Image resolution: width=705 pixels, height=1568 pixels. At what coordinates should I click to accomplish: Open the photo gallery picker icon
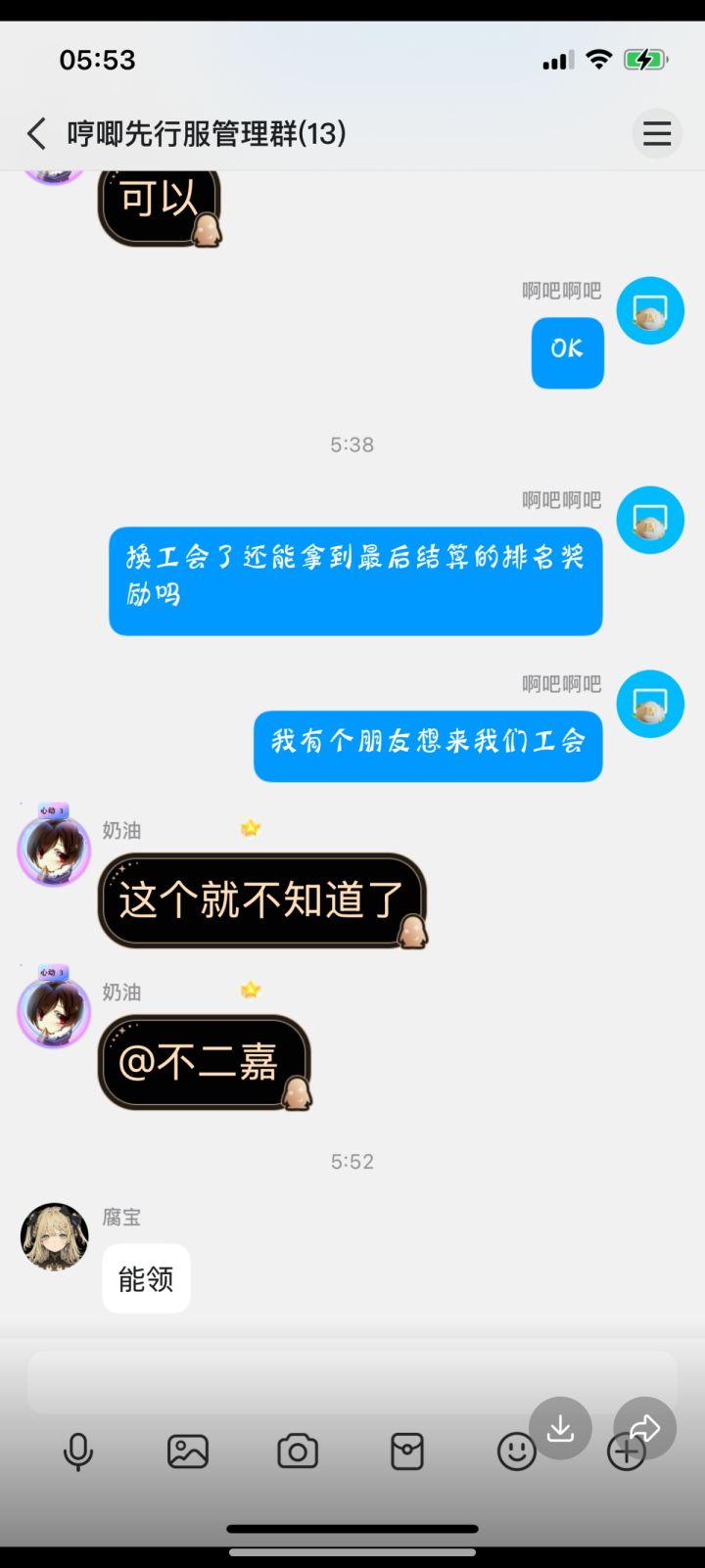[188, 1452]
